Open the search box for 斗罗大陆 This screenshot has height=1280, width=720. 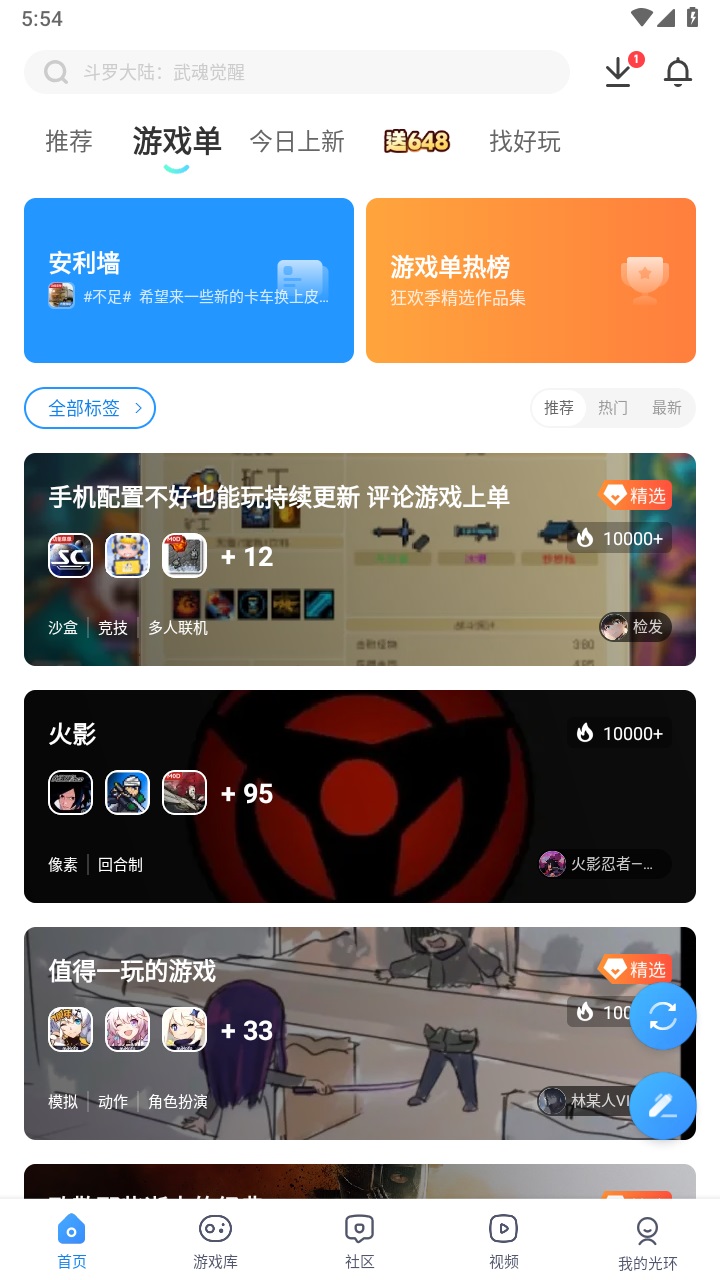pos(296,72)
